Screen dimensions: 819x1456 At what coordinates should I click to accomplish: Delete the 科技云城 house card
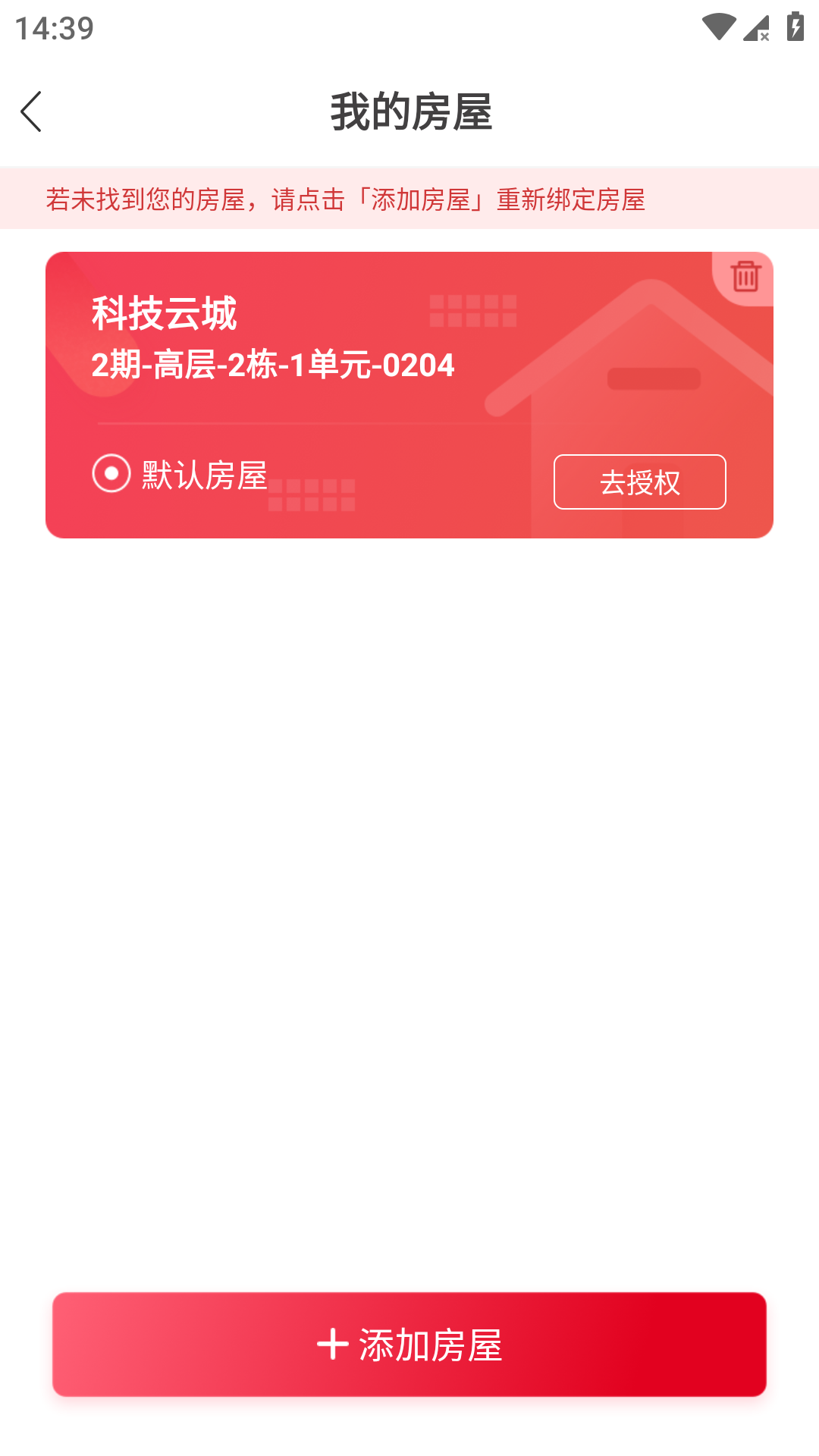coord(745,276)
